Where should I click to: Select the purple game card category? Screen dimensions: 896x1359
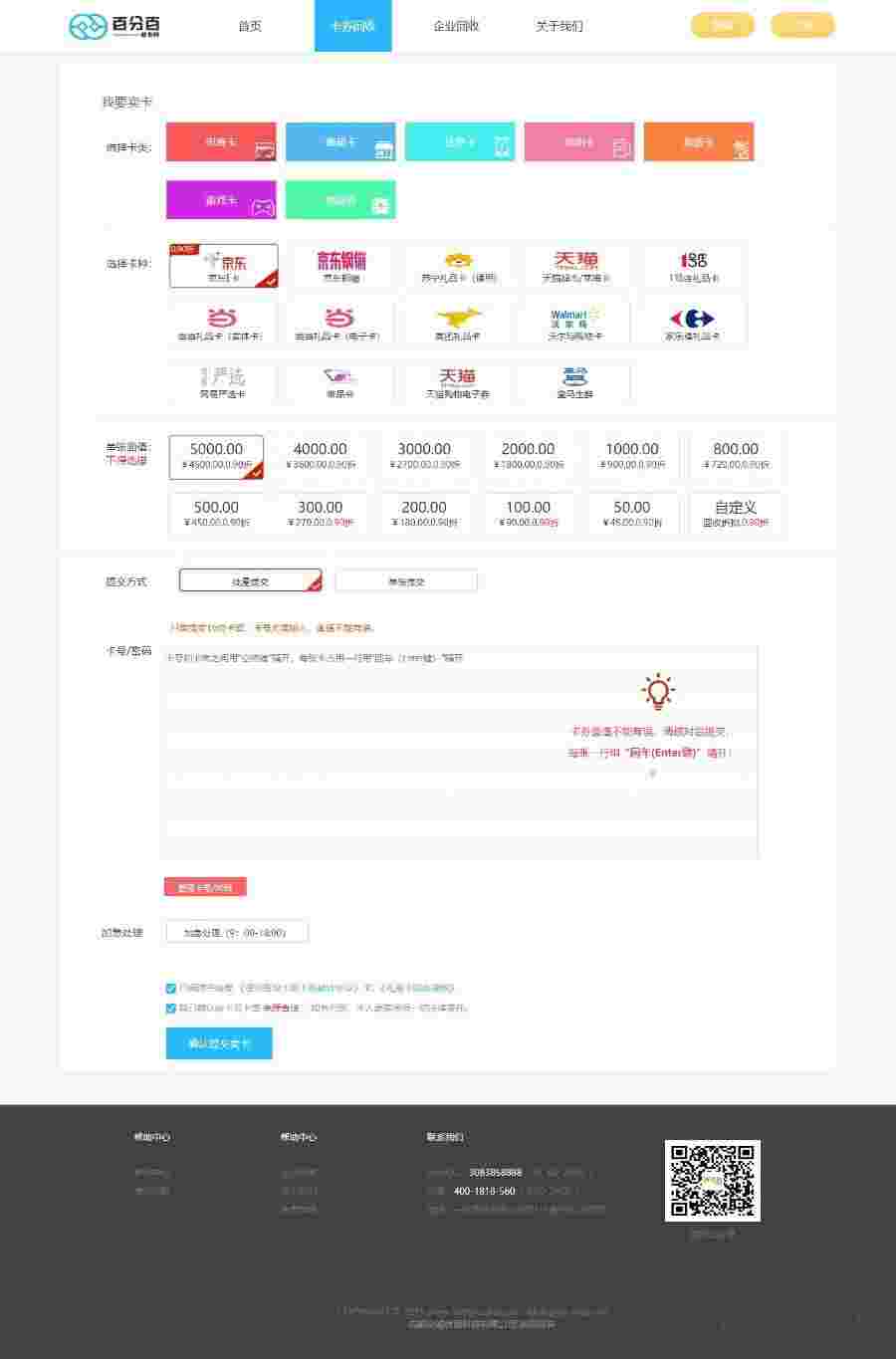coord(221,200)
